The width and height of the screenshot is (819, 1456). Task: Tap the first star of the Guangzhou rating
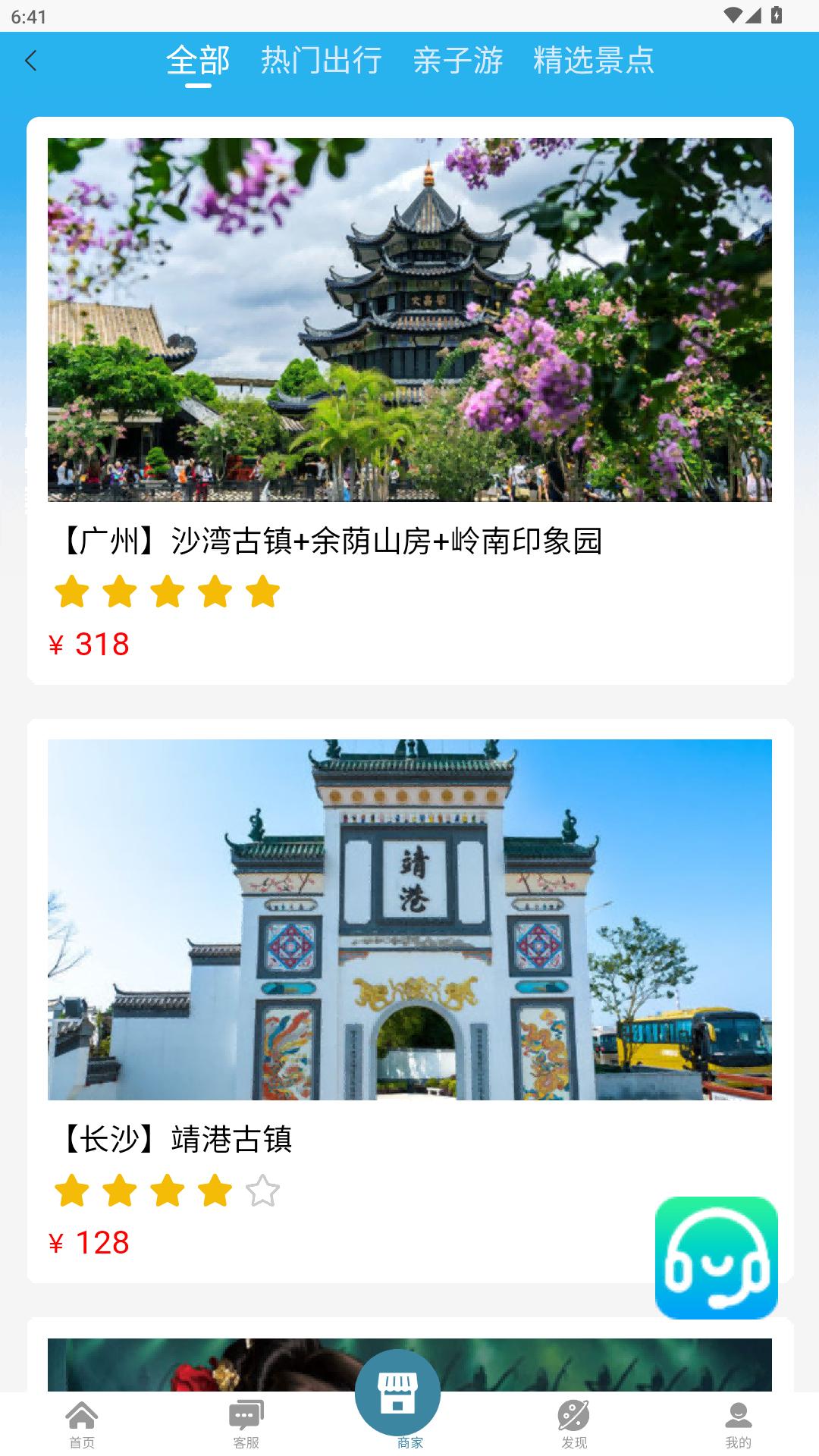click(71, 593)
